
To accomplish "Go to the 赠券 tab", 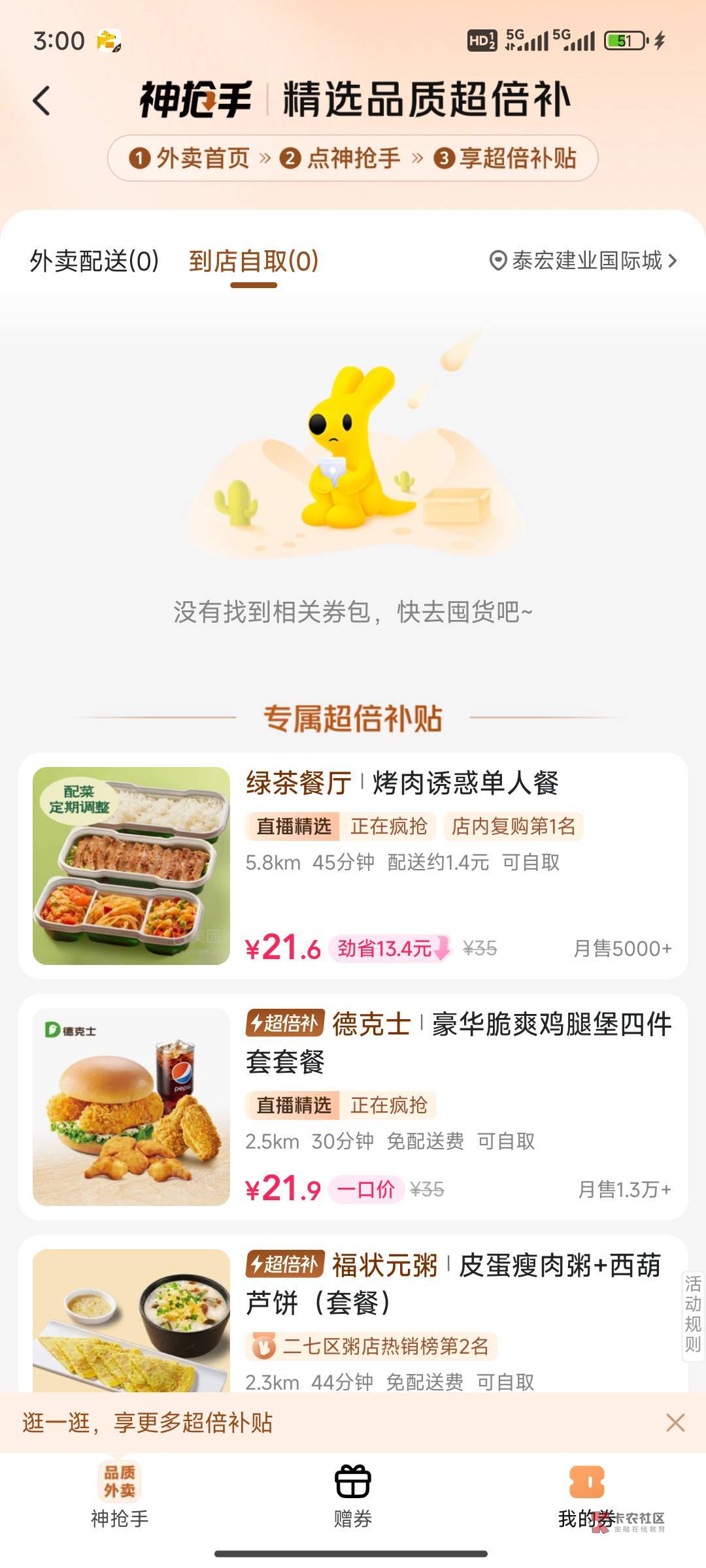I will point(353,1496).
